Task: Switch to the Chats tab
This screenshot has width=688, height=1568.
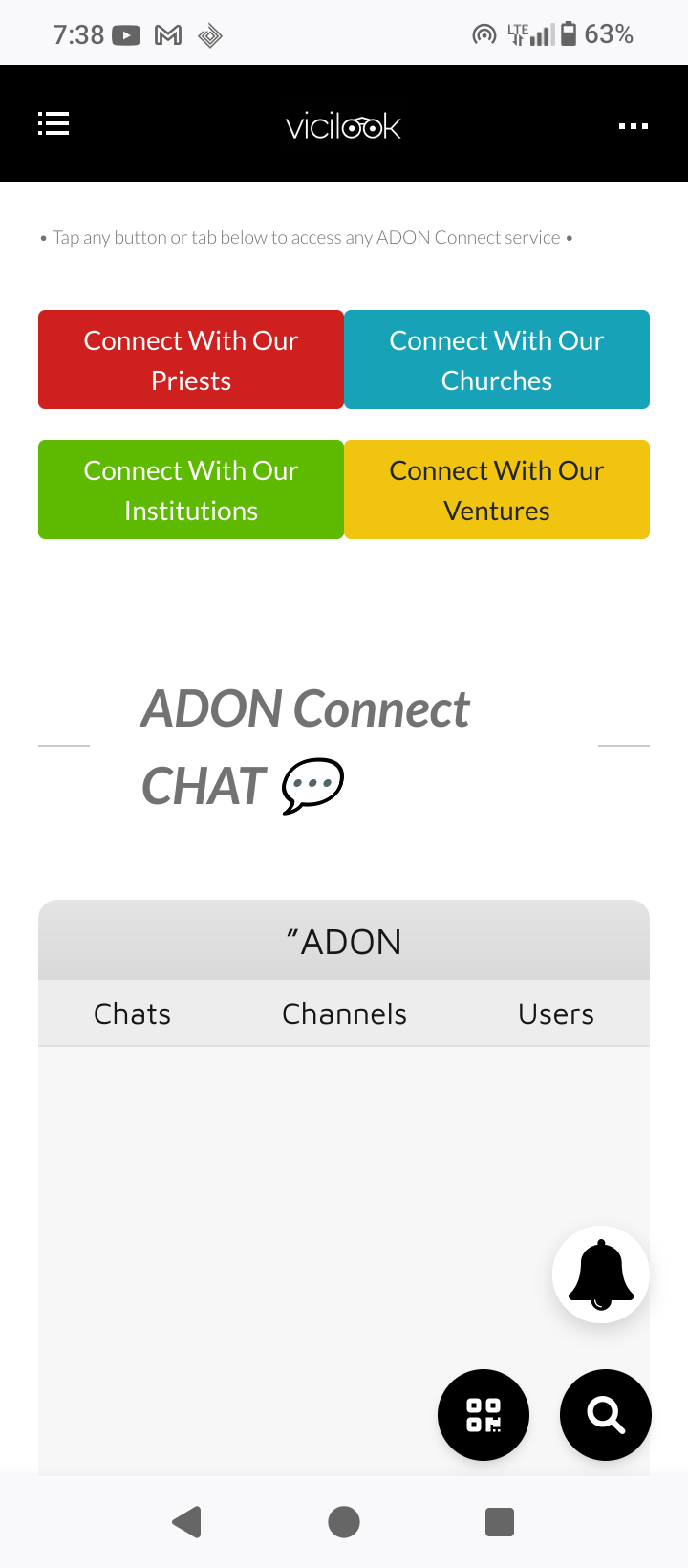Action: 132,1013
